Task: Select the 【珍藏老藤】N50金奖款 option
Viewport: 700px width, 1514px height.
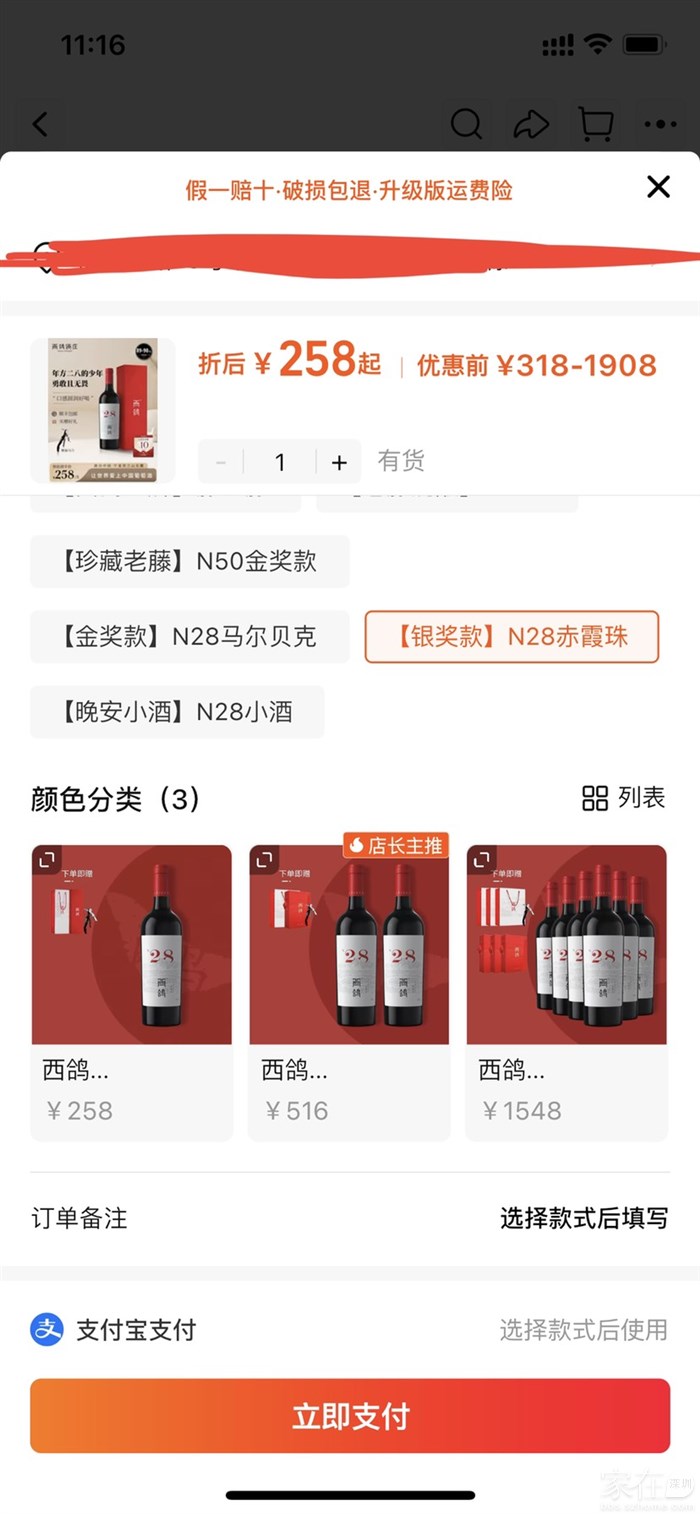Action: pos(190,562)
